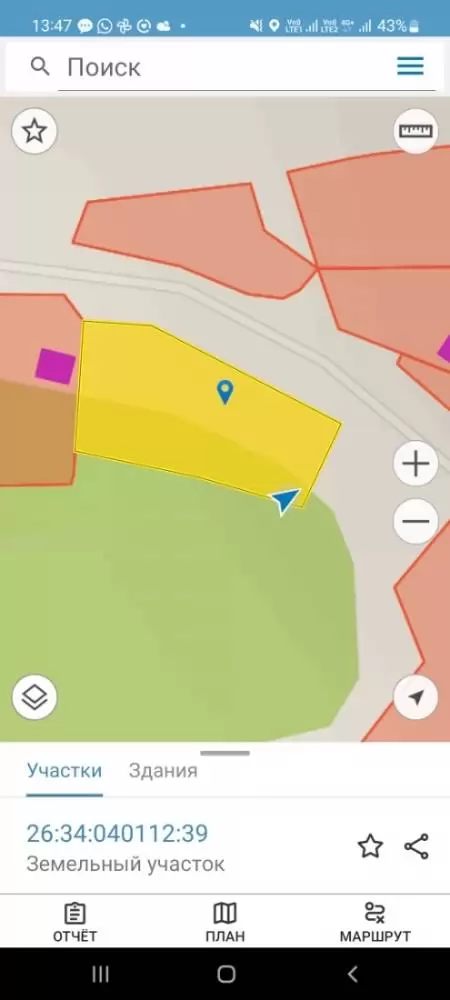
Task: Share the parcel 26:34:040112:39
Action: [x=416, y=846]
